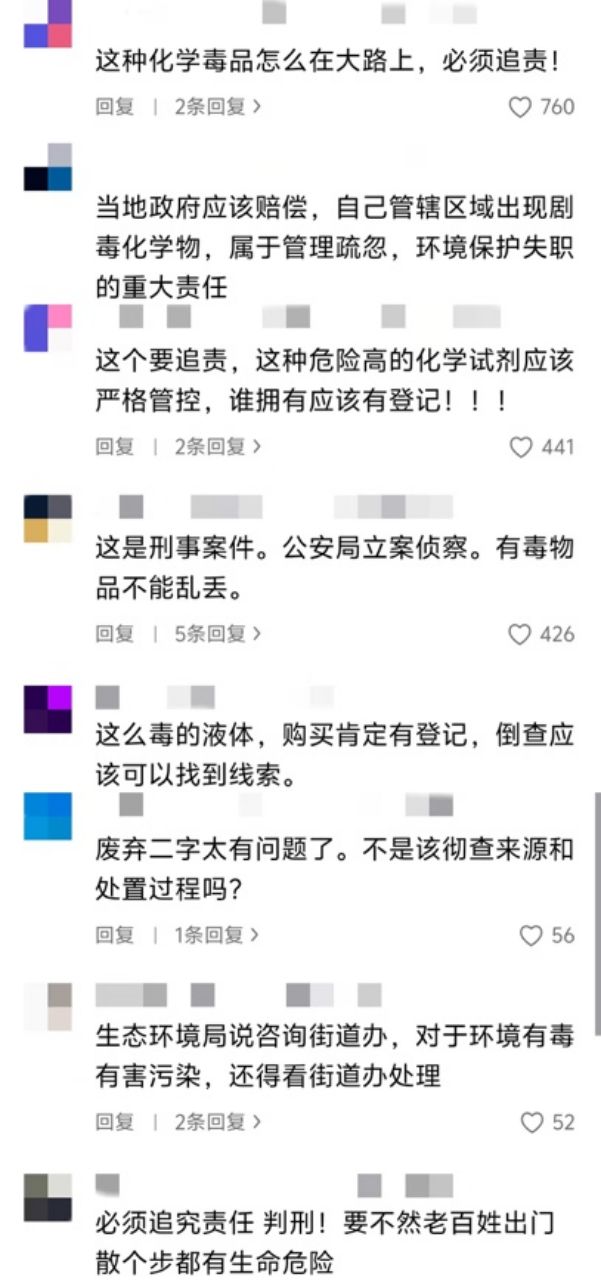Like the comment with 760 likes
Viewport: 601px width, 1280px height.
tap(521, 107)
